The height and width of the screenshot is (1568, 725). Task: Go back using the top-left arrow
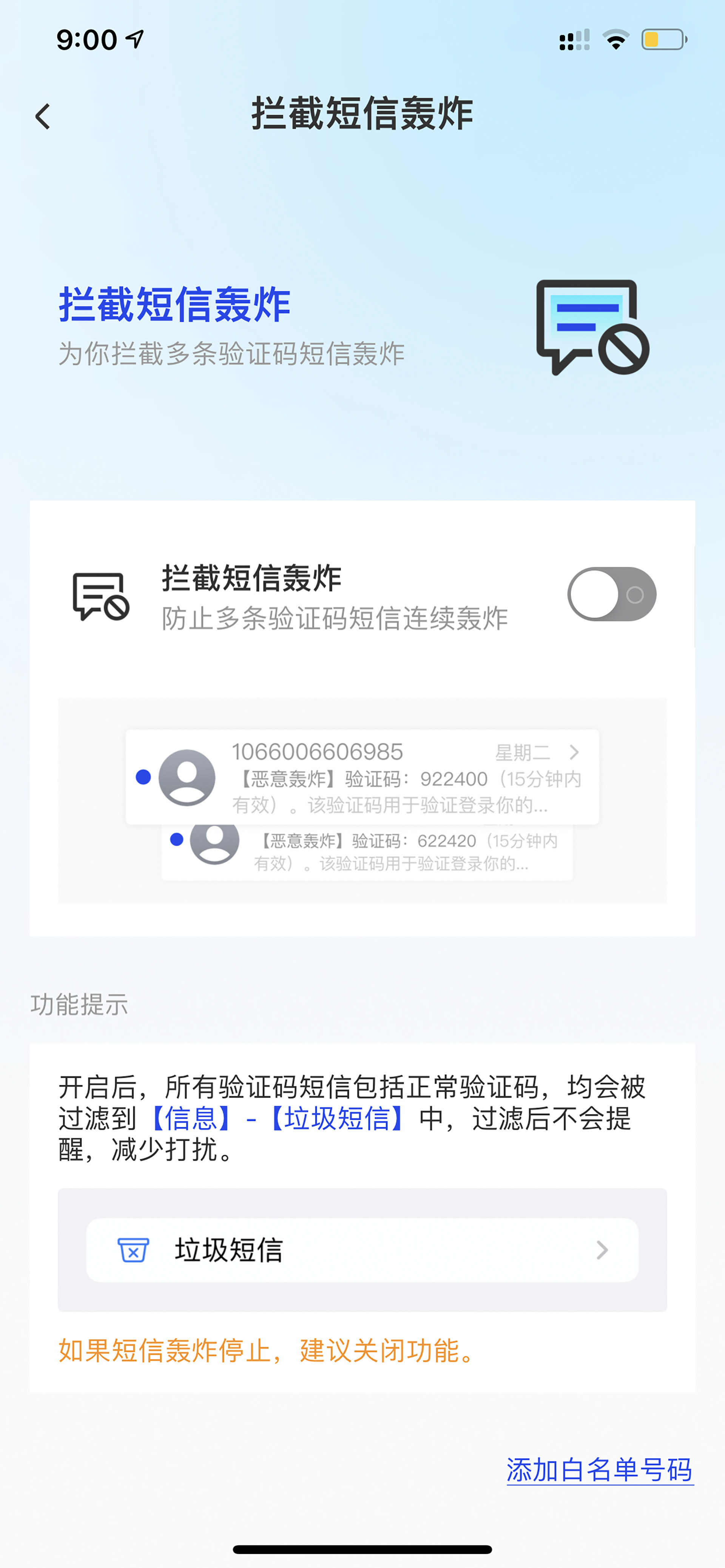[42, 115]
